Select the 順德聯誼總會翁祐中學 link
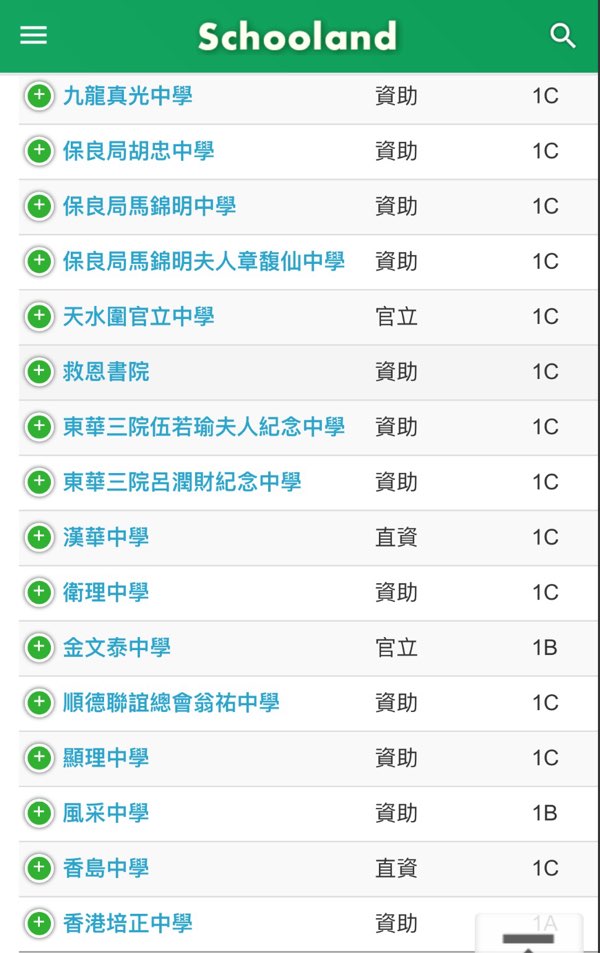The image size is (600, 953). (x=170, y=703)
